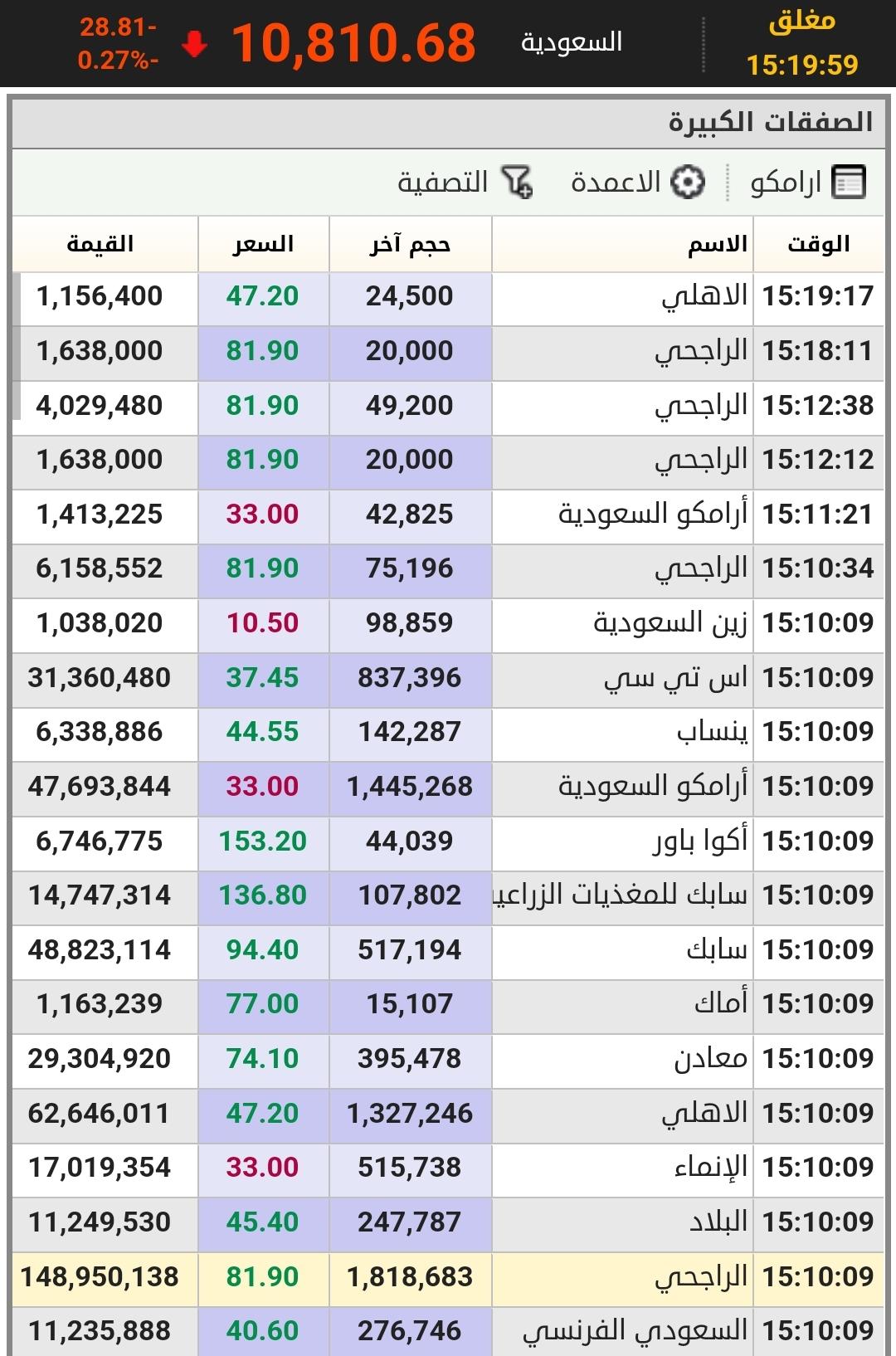Open the ارامكو list selector
This screenshot has height=1356, width=896.
[x=807, y=182]
